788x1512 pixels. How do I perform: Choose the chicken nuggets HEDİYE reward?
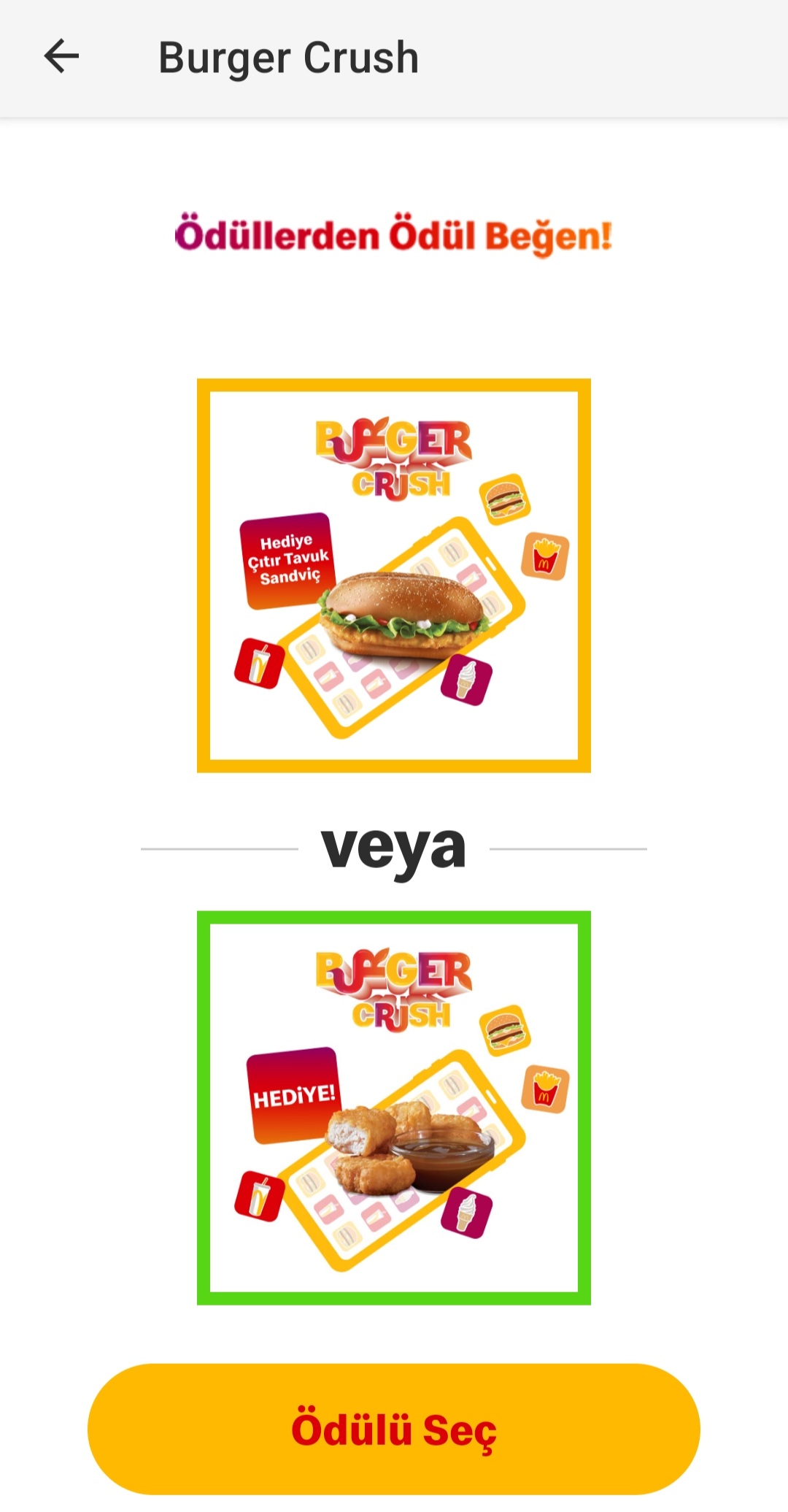(x=394, y=1108)
